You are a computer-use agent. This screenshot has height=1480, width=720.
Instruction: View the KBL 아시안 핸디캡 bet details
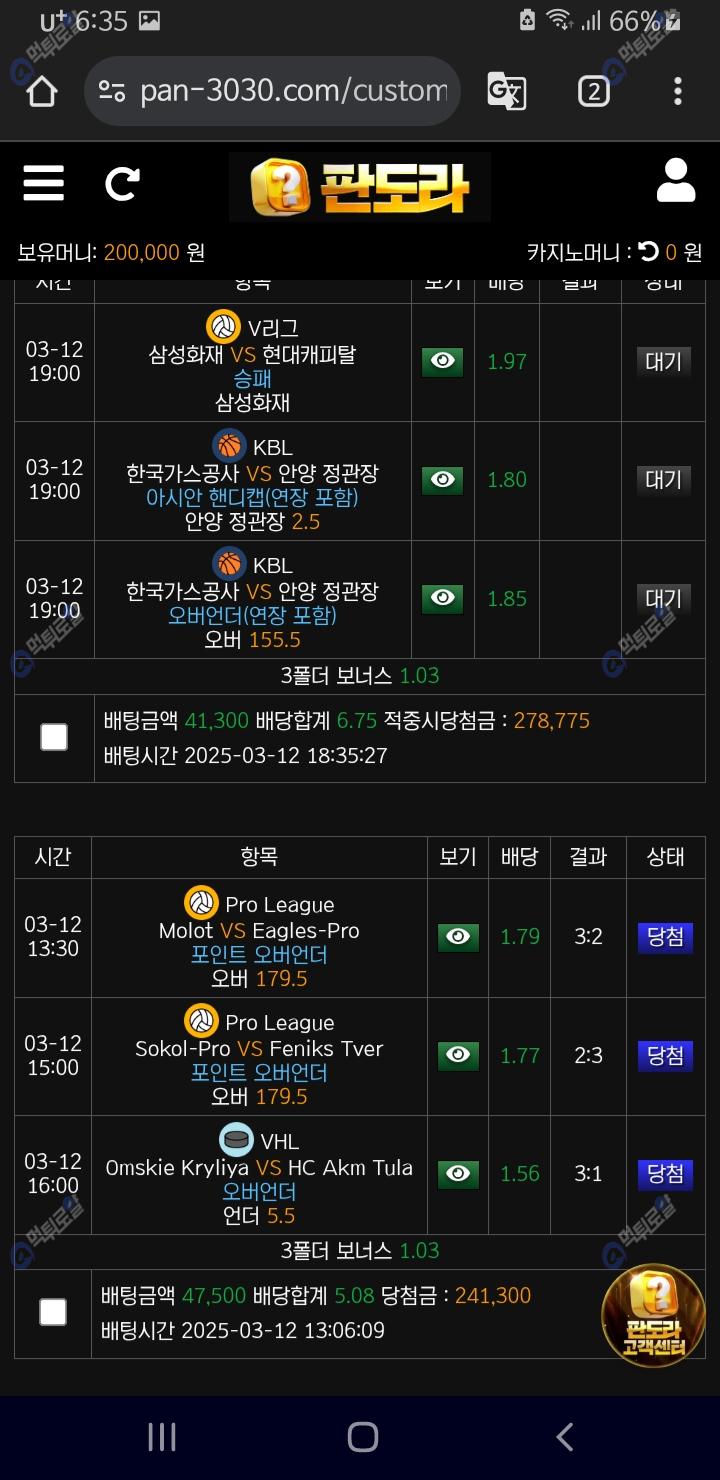pyautogui.click(x=442, y=480)
